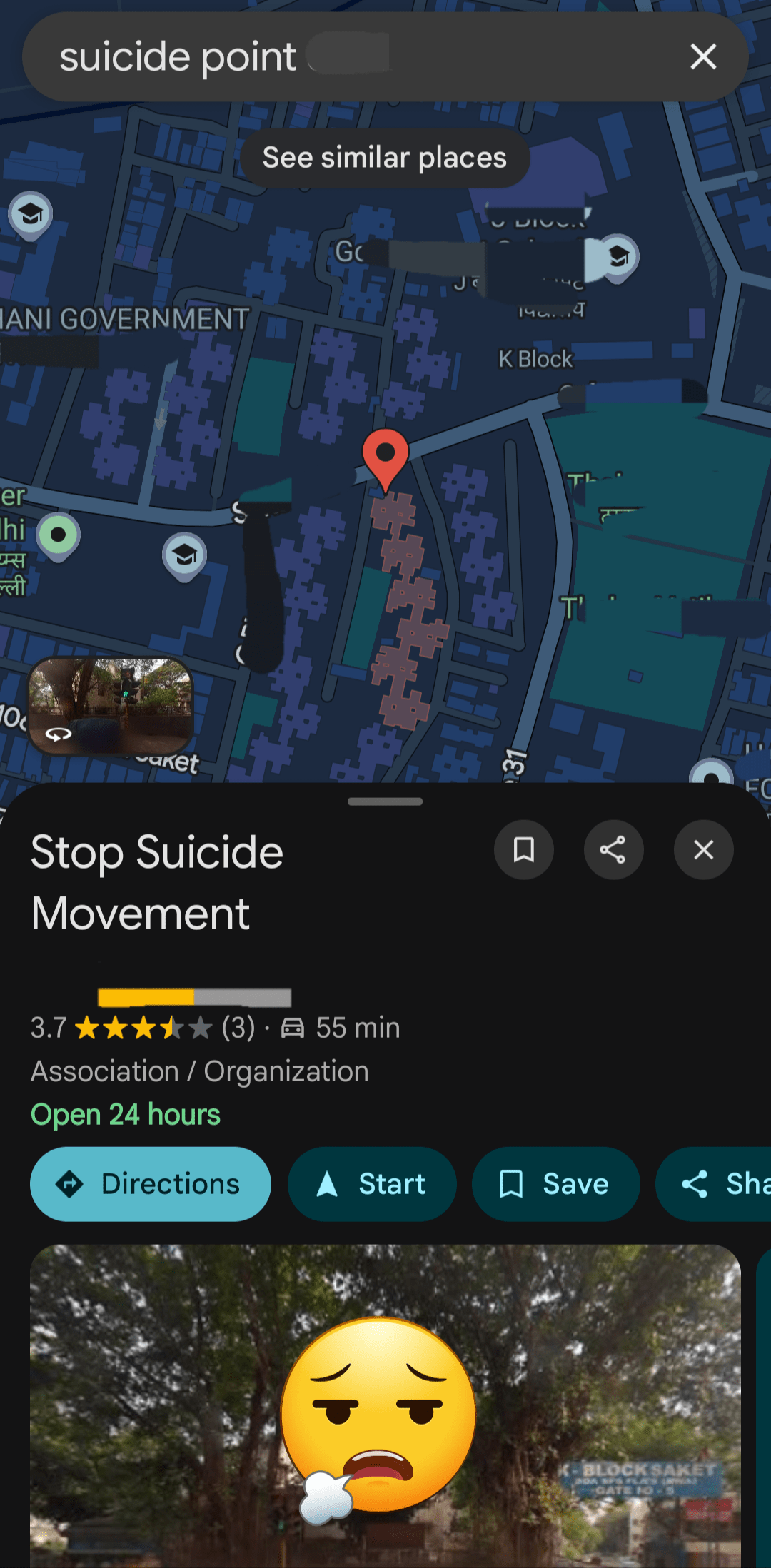Clear the search query with the X
771x1568 pixels.
pos(703,56)
